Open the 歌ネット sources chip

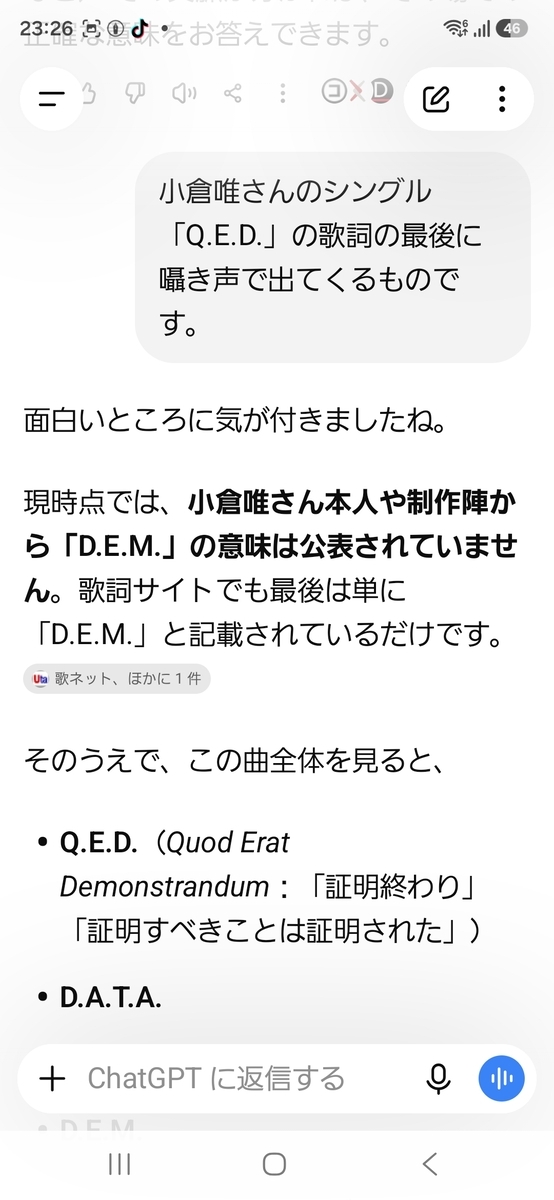[x=116, y=678]
